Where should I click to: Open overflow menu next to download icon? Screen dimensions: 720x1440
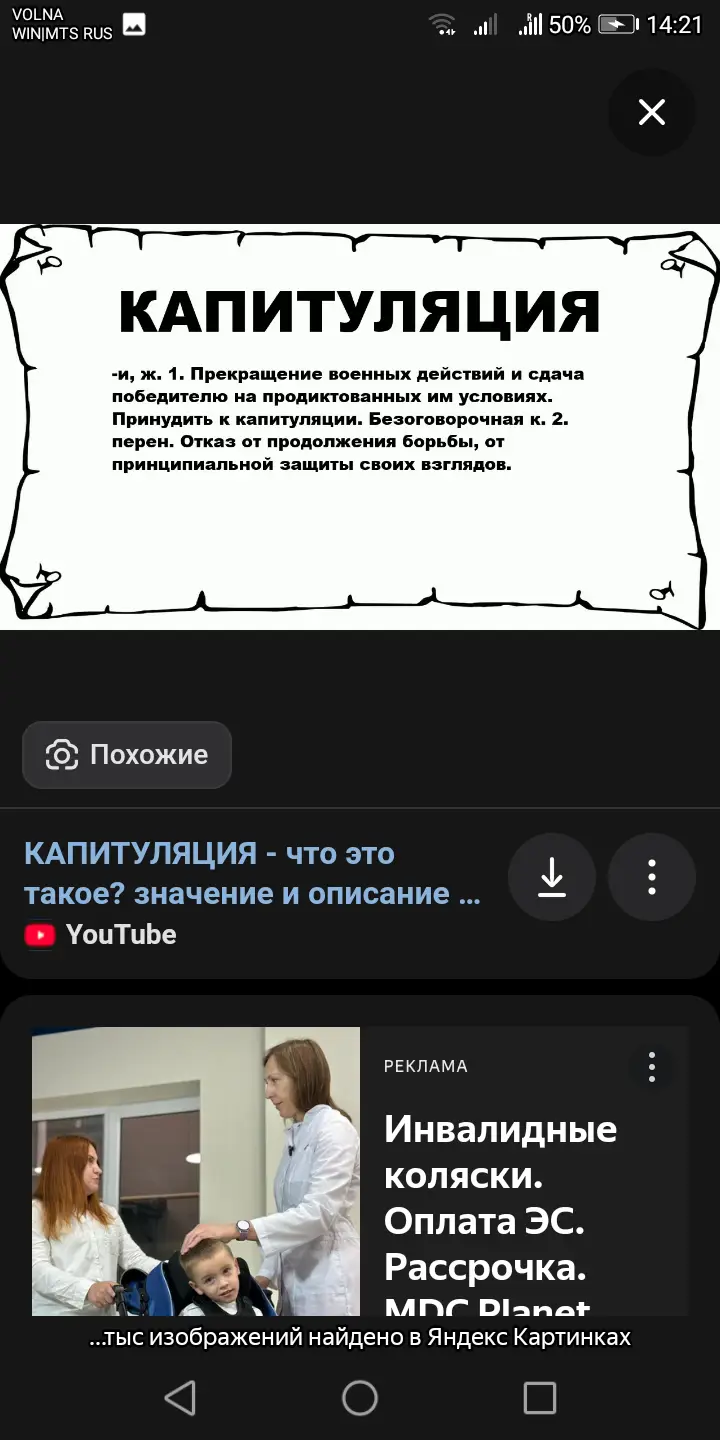click(x=652, y=877)
